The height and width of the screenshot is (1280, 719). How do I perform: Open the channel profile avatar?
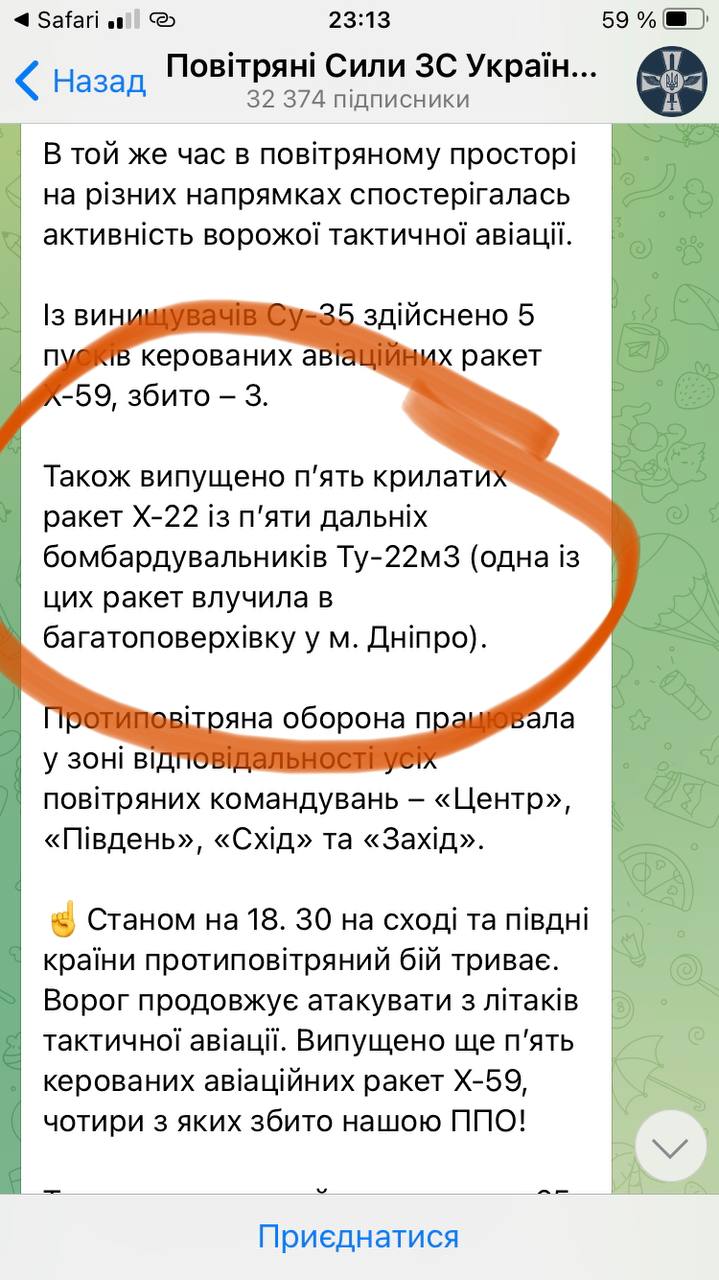(x=672, y=81)
